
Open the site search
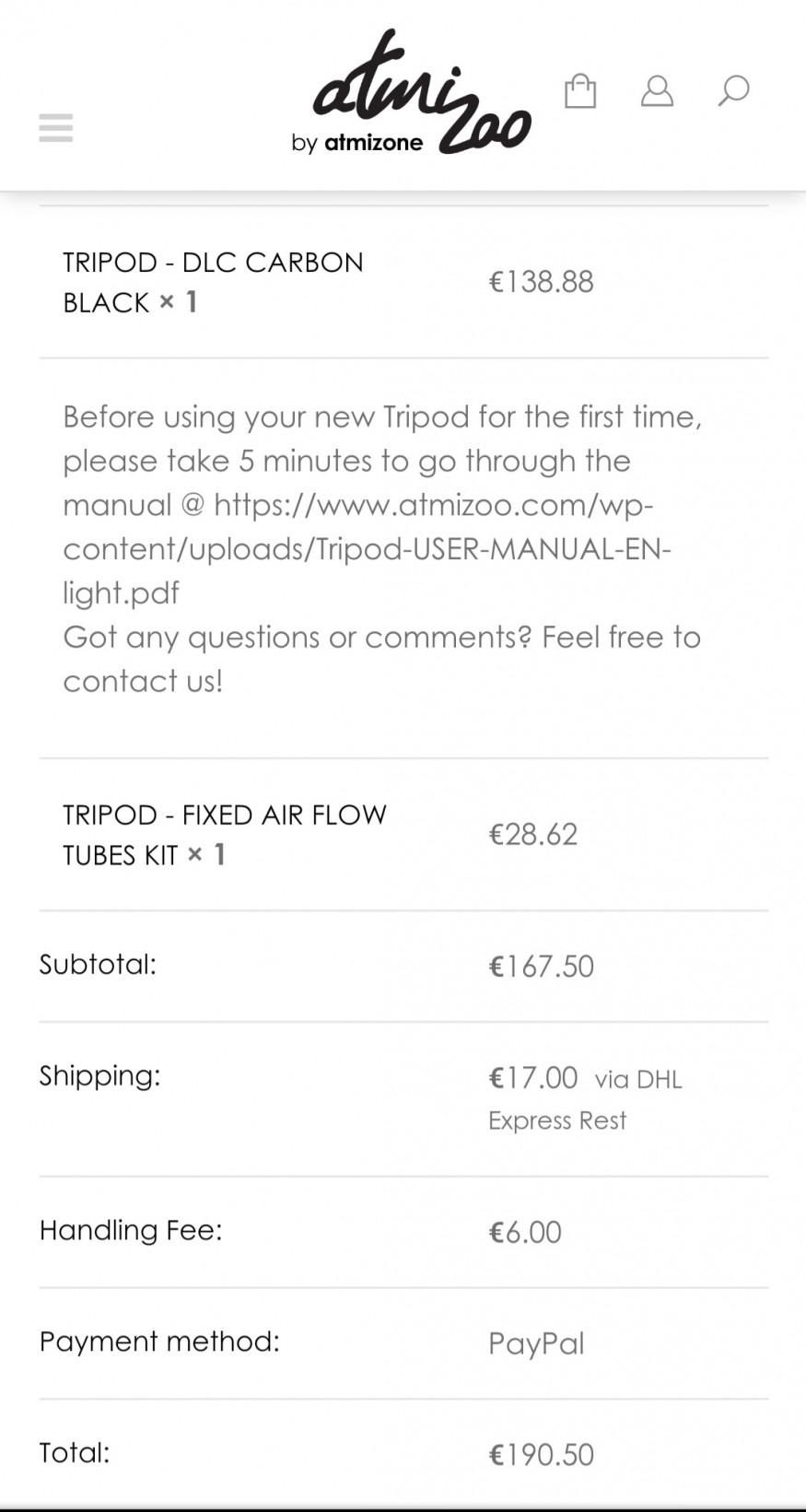point(733,90)
